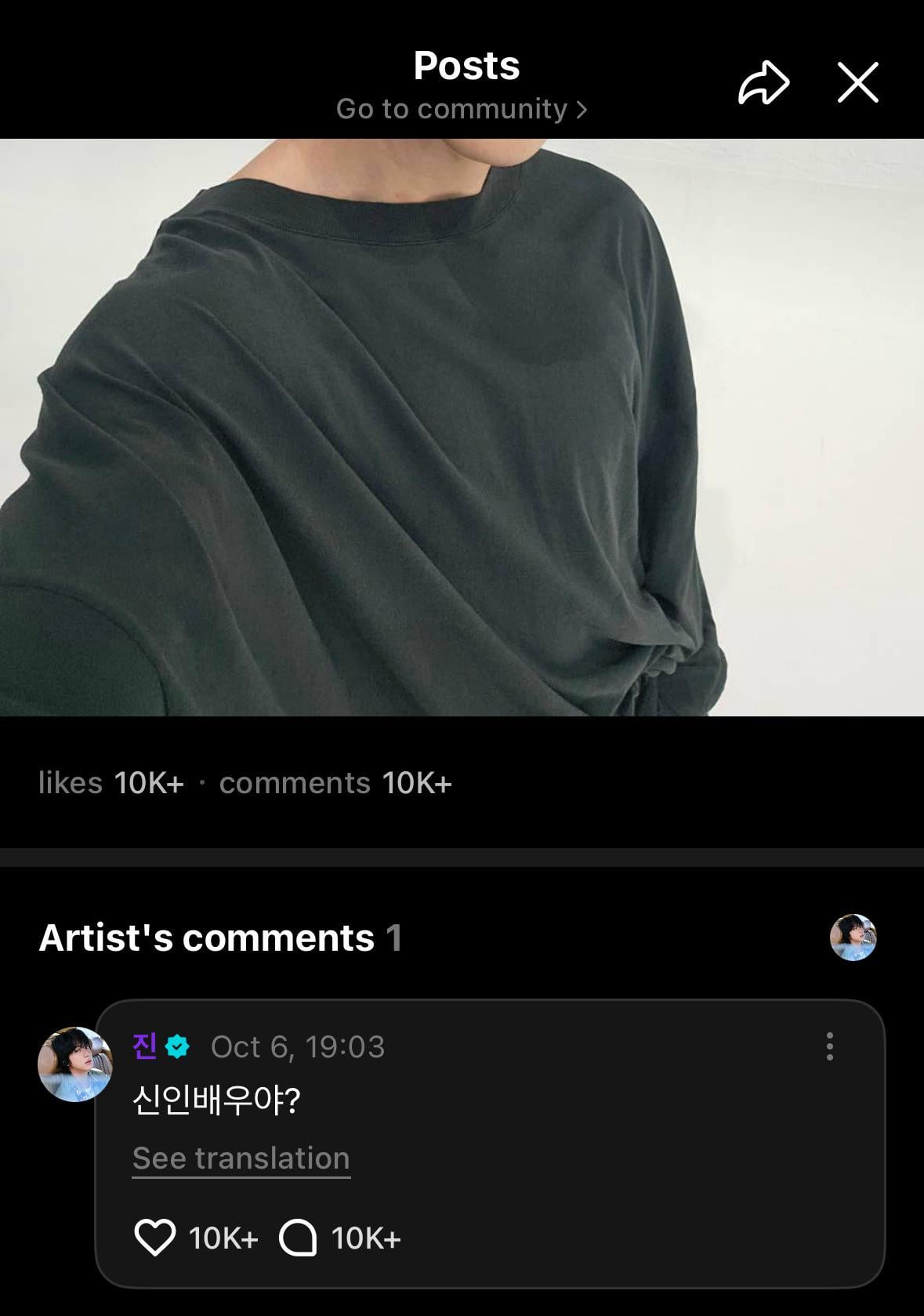Open 진's profile from the username
Image resolution: width=924 pixels, height=1316 pixels.
[x=145, y=1046]
